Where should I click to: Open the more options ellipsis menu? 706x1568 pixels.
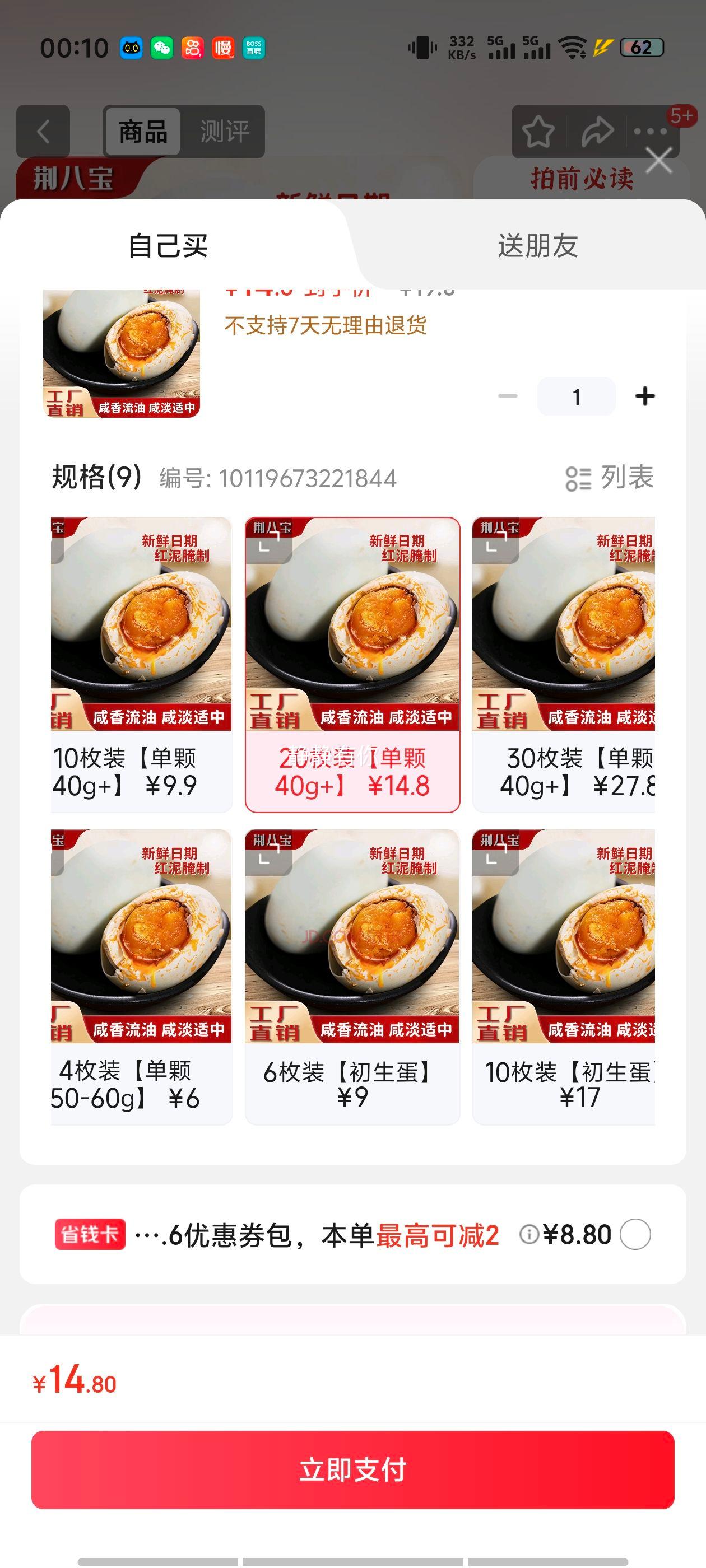point(651,130)
